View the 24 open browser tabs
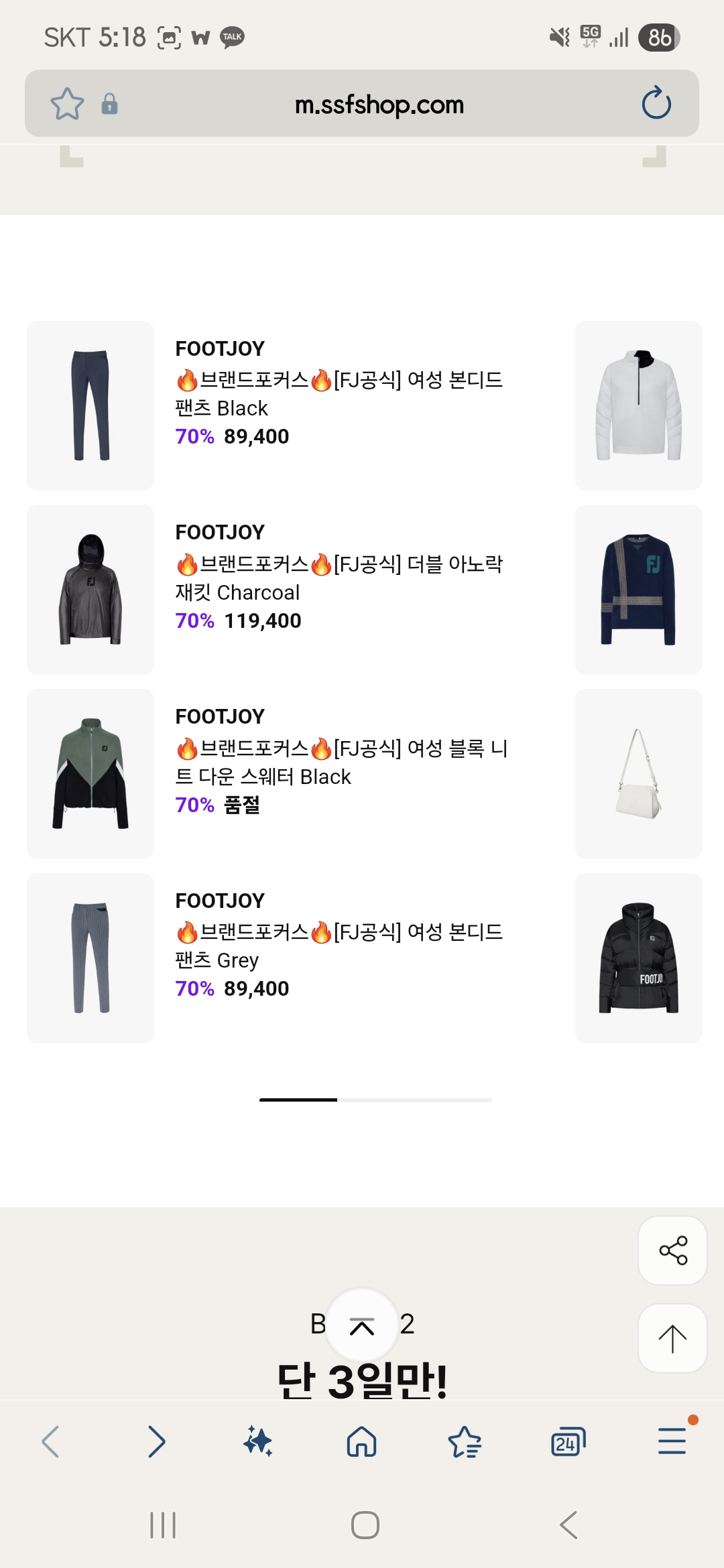The height and width of the screenshot is (1568, 724). [568, 1441]
